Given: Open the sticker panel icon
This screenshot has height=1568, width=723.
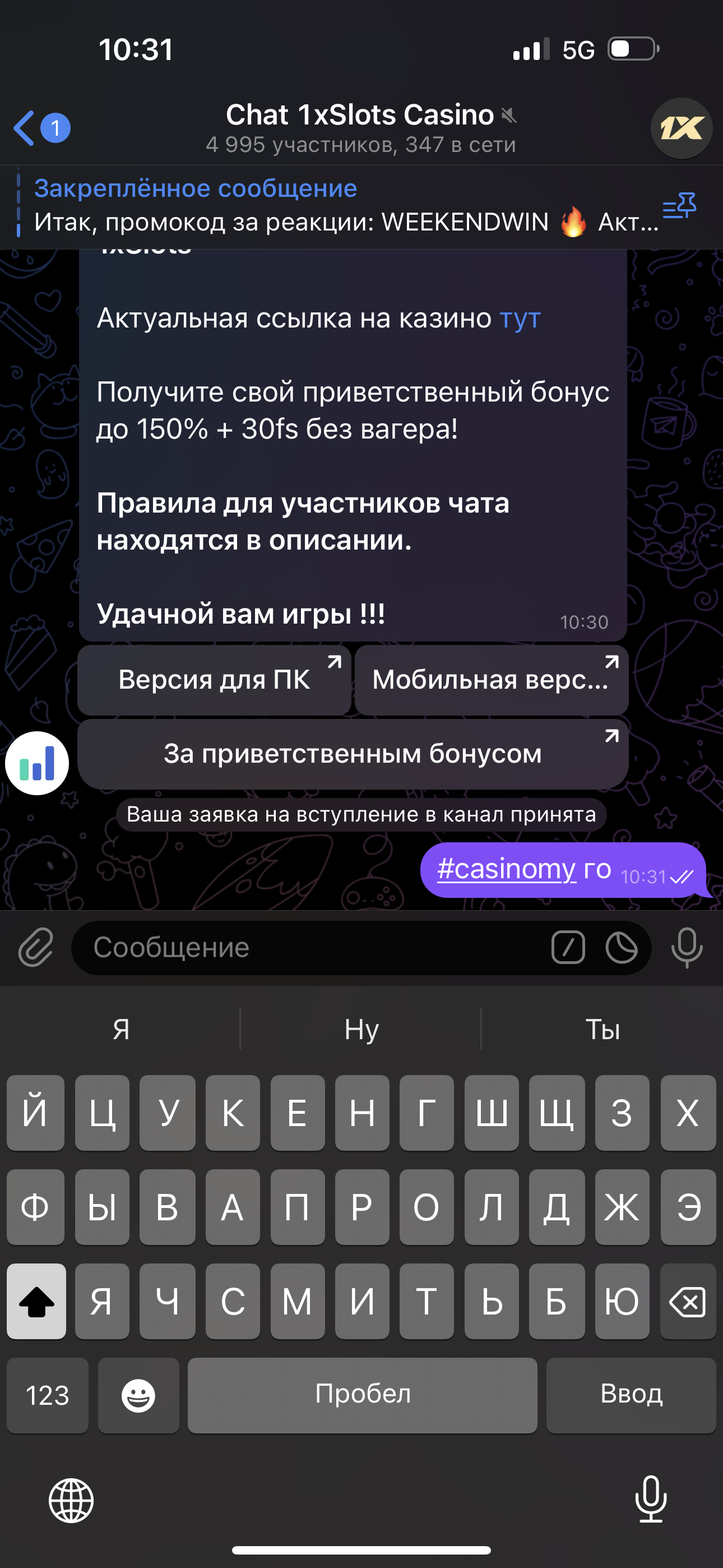Looking at the screenshot, I should (x=622, y=948).
